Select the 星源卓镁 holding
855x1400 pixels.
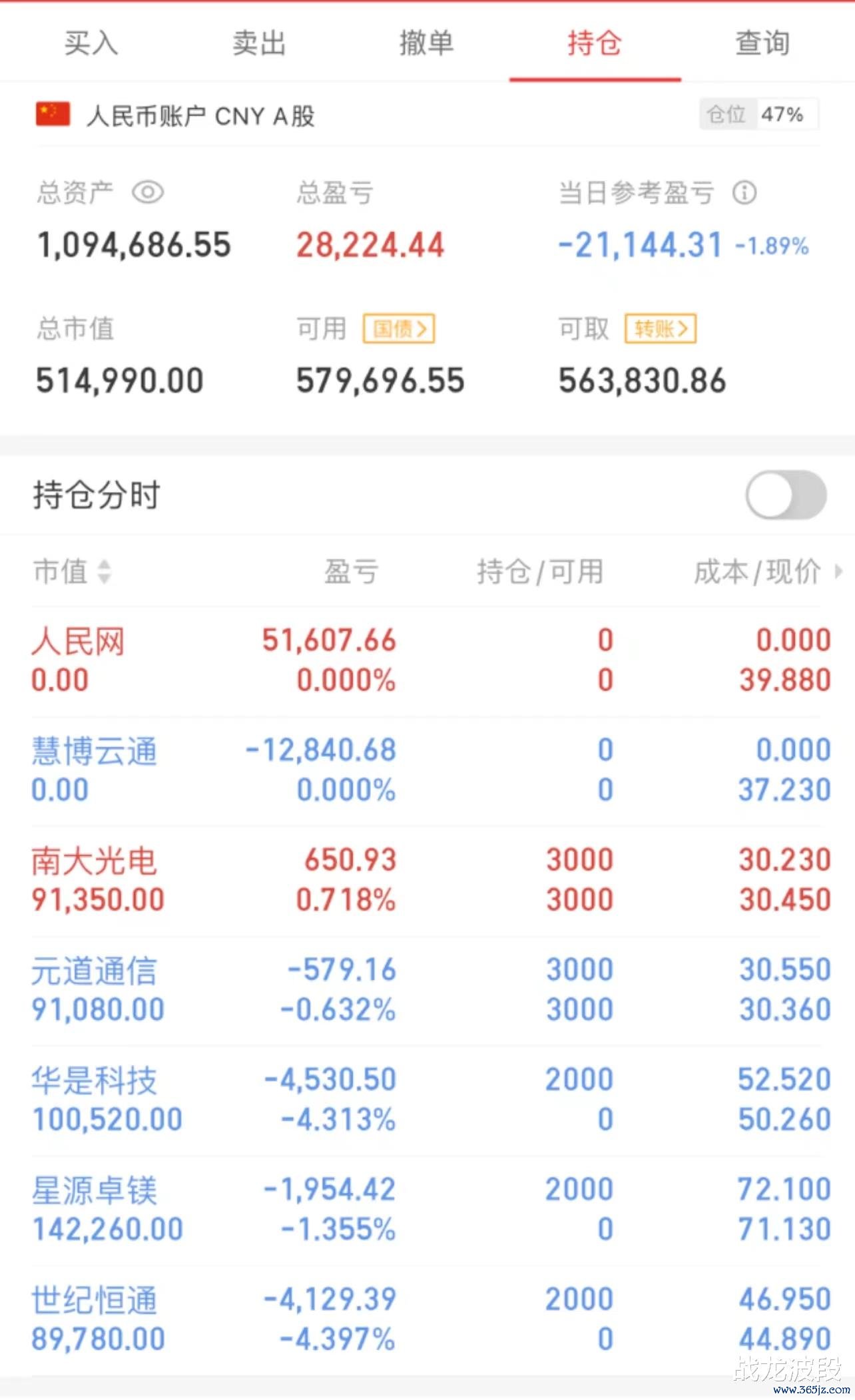coord(427,1210)
